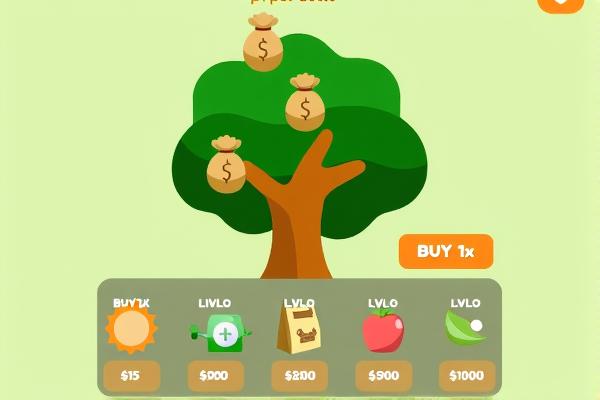Tap the BUY 1x button
Screen dimensions: 600x400
pos(446,252)
